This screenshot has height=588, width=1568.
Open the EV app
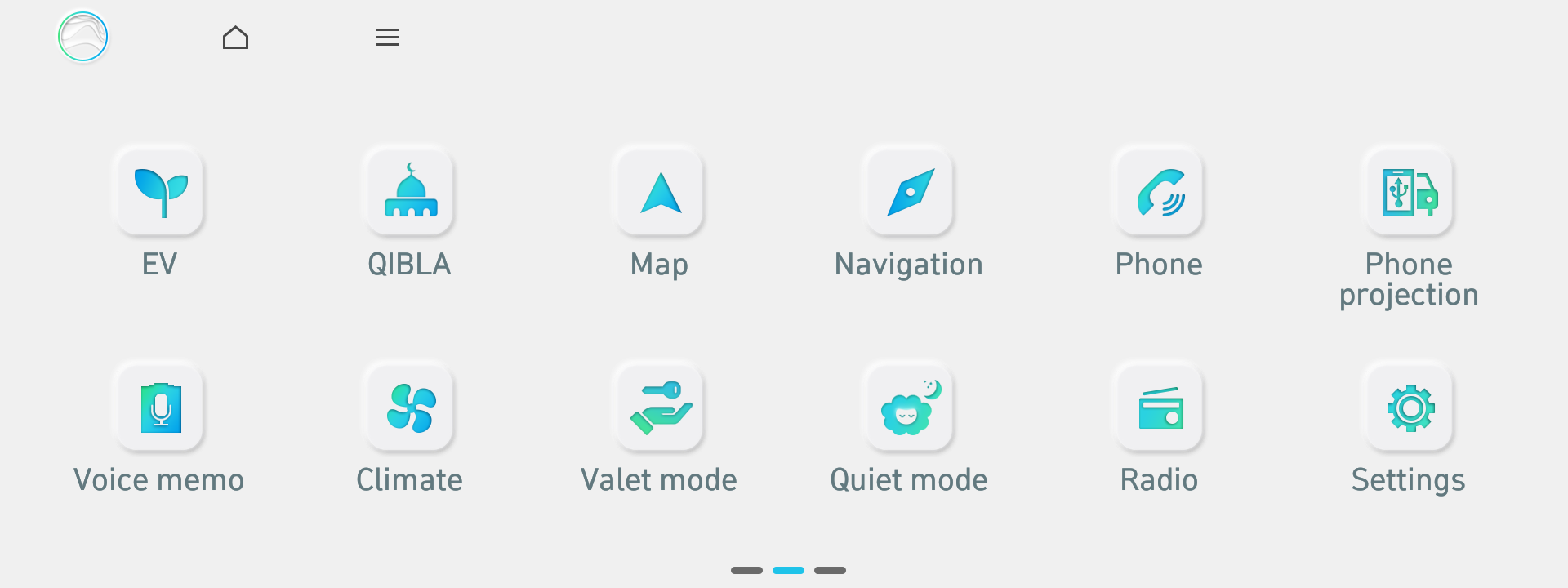tap(160, 193)
